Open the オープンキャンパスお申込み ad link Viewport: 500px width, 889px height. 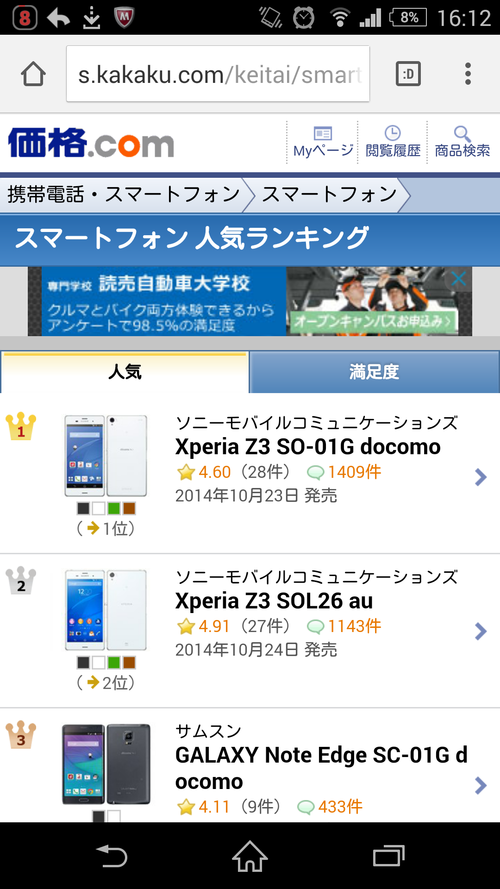point(373,321)
